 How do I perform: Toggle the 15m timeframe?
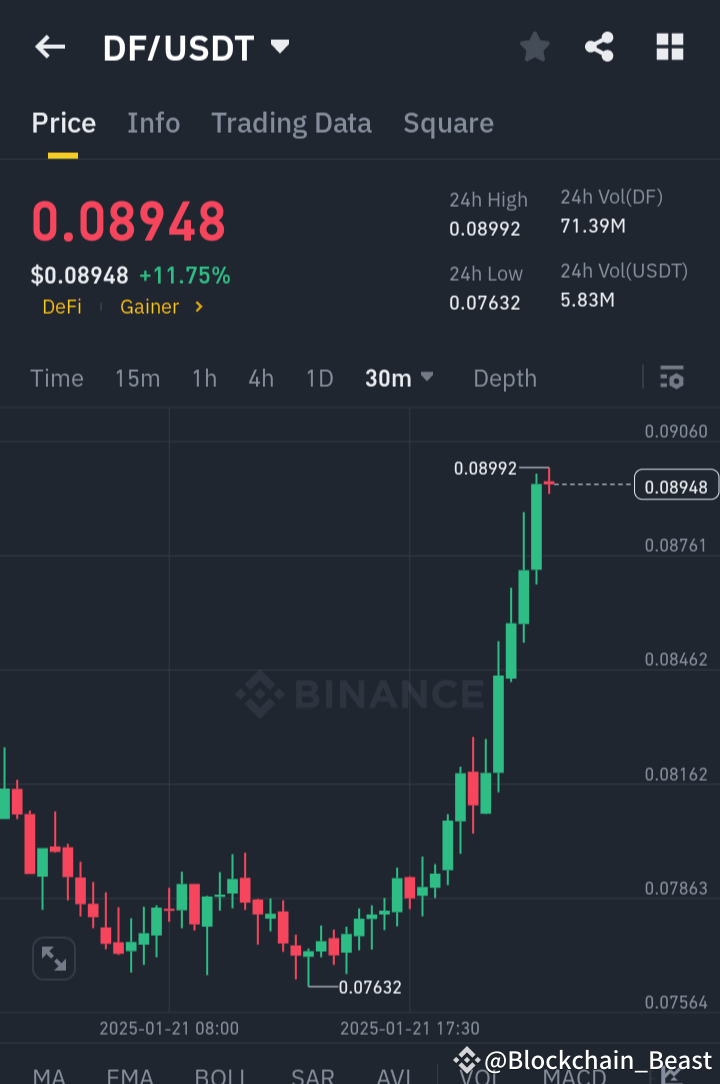137,378
